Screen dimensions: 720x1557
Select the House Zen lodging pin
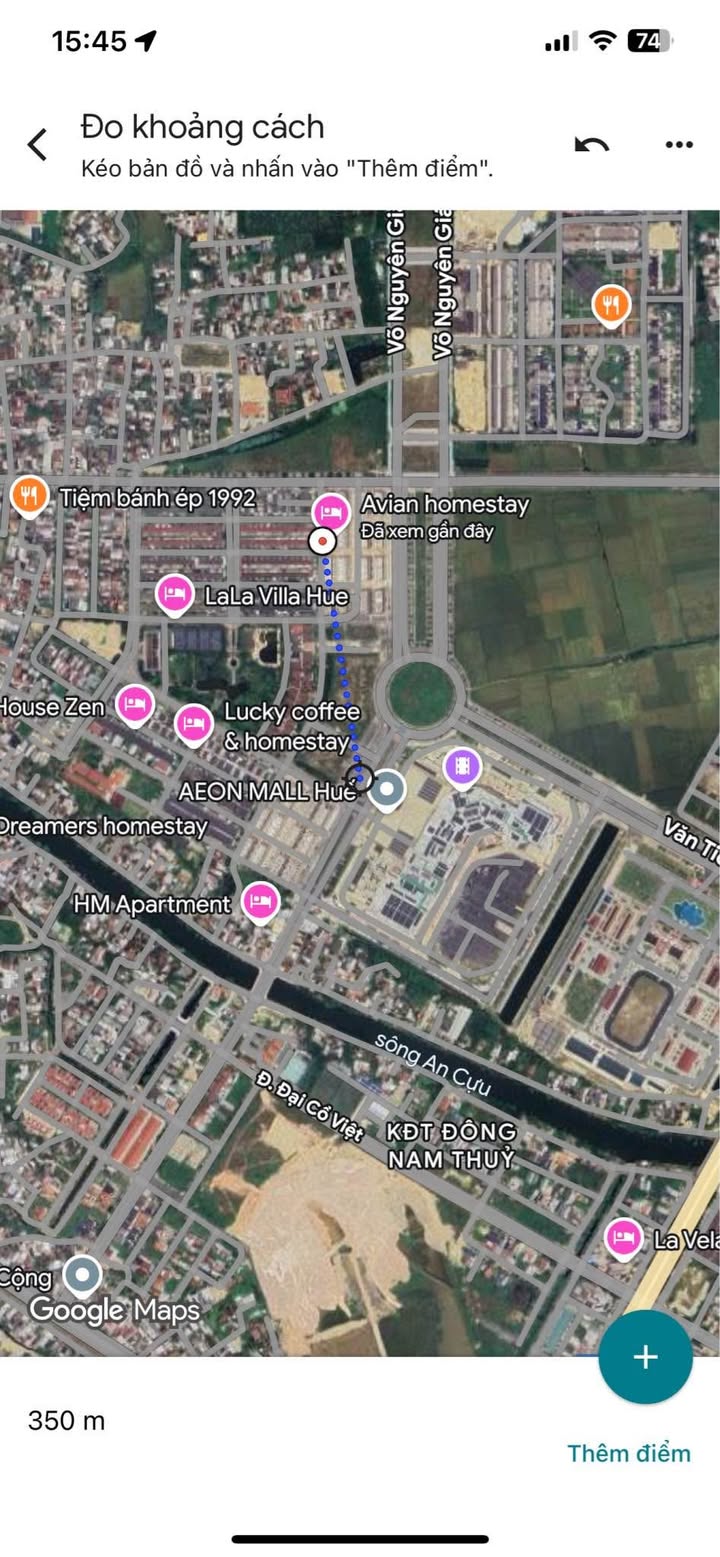[135, 705]
